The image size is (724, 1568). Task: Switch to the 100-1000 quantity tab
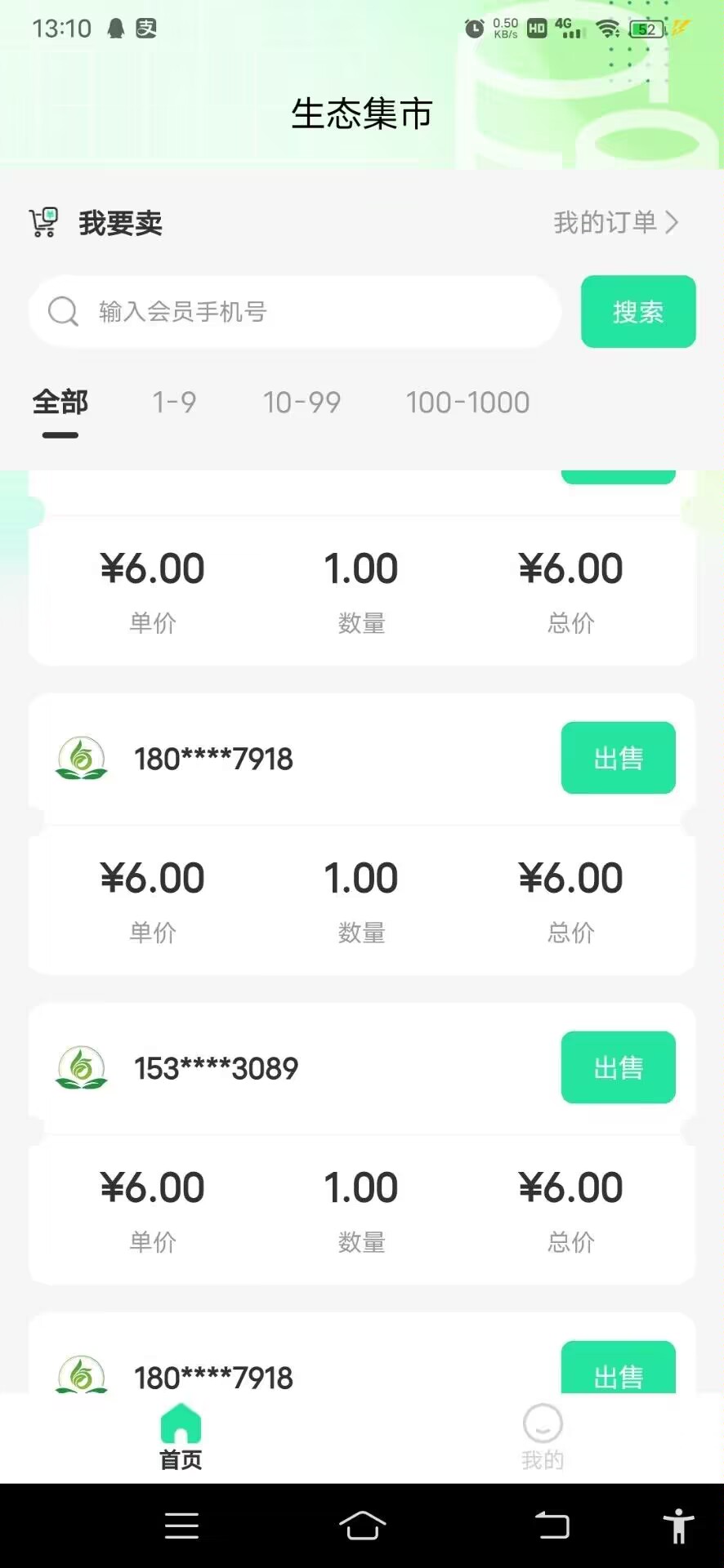click(467, 402)
